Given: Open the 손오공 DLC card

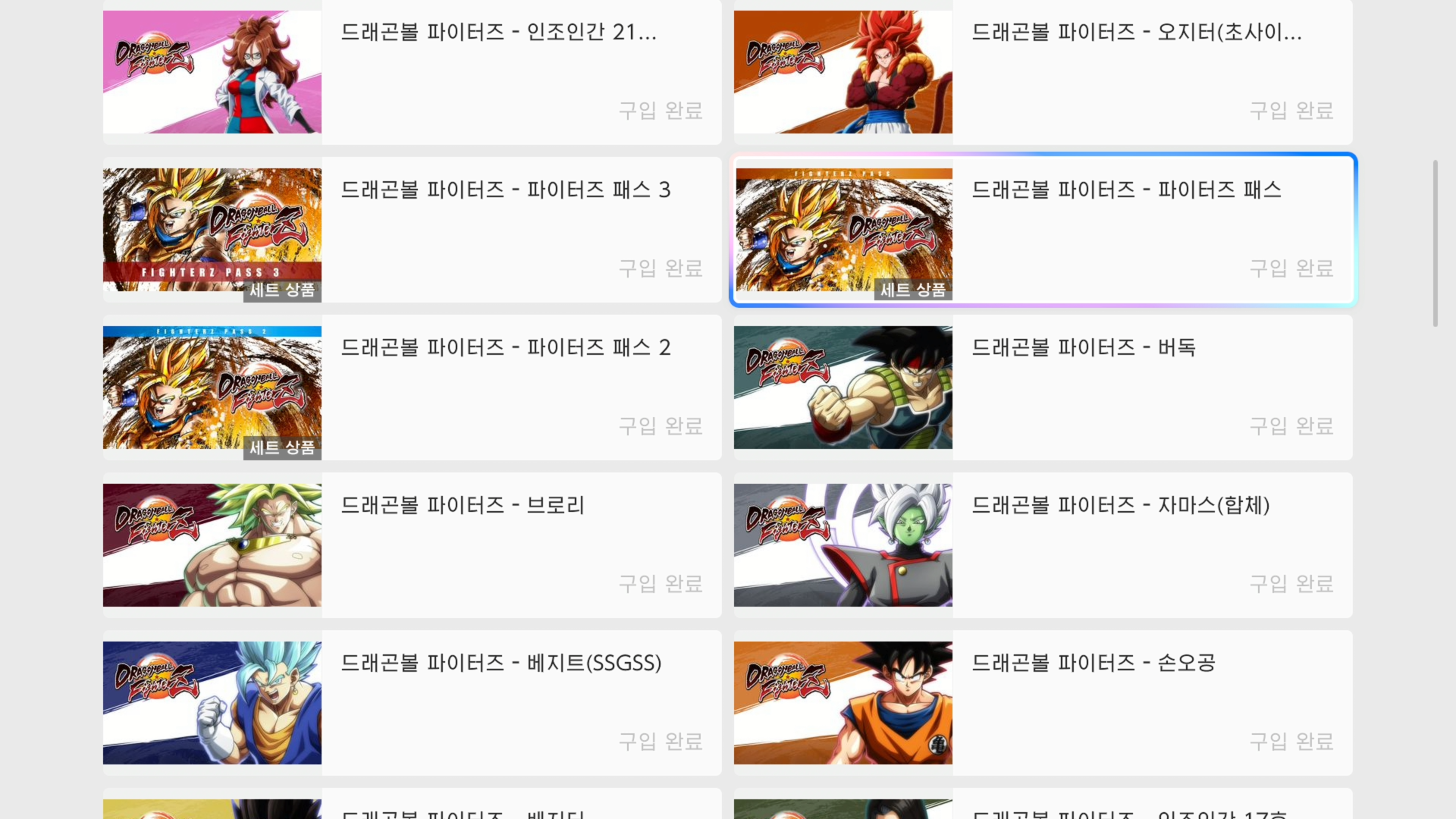Looking at the screenshot, I should [x=1043, y=703].
